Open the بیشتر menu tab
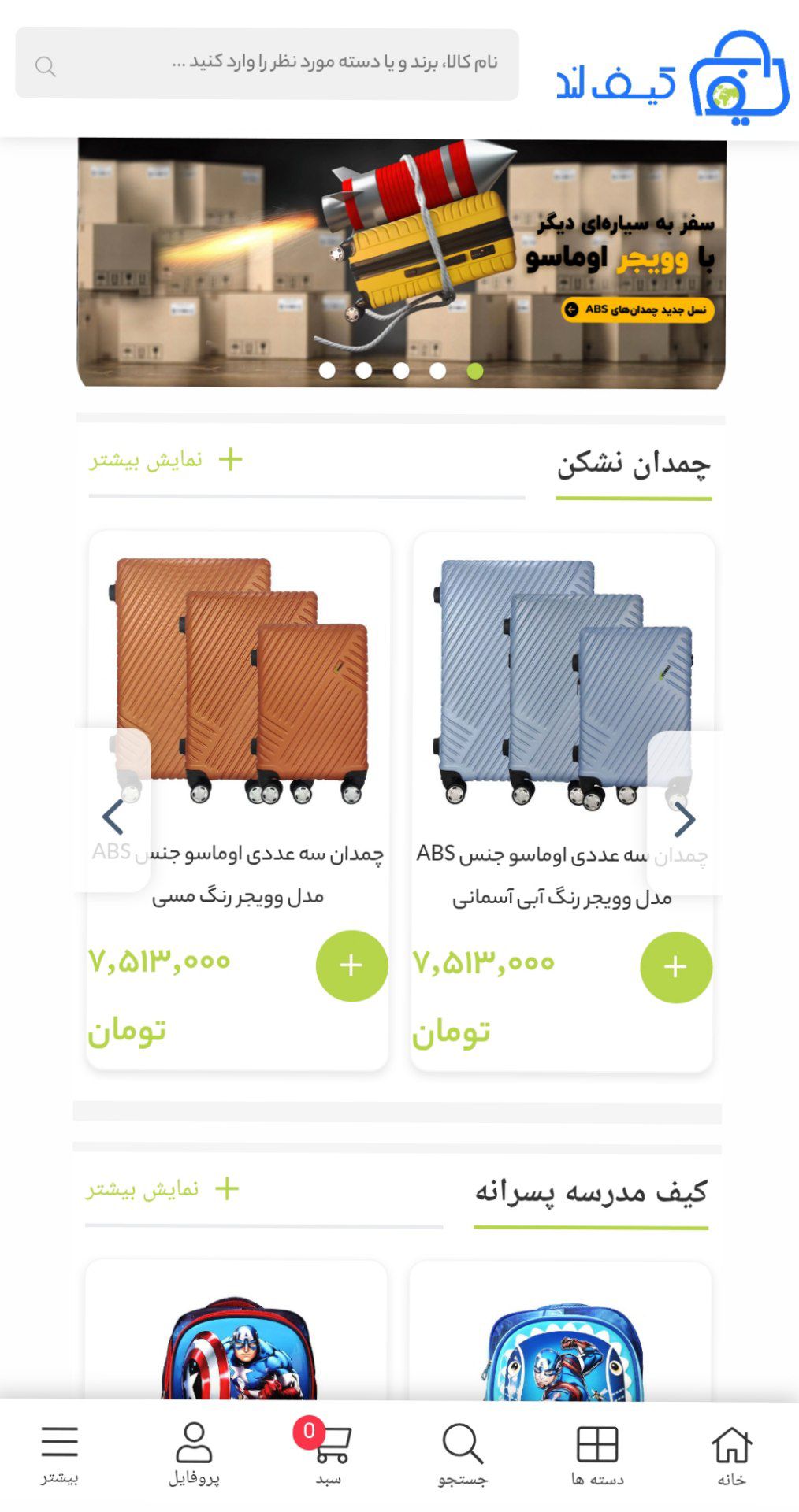The image size is (799, 1512). [x=60, y=1455]
